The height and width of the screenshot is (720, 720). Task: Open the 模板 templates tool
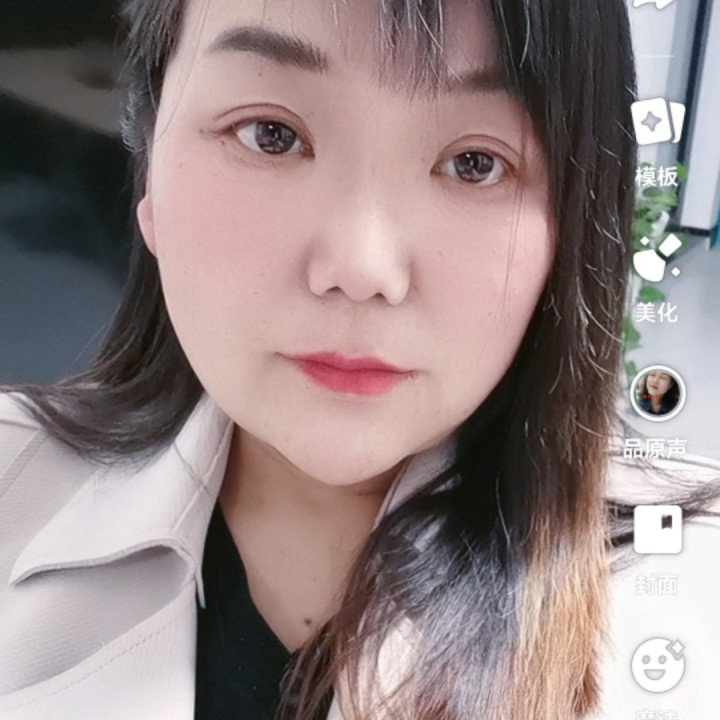tap(657, 125)
